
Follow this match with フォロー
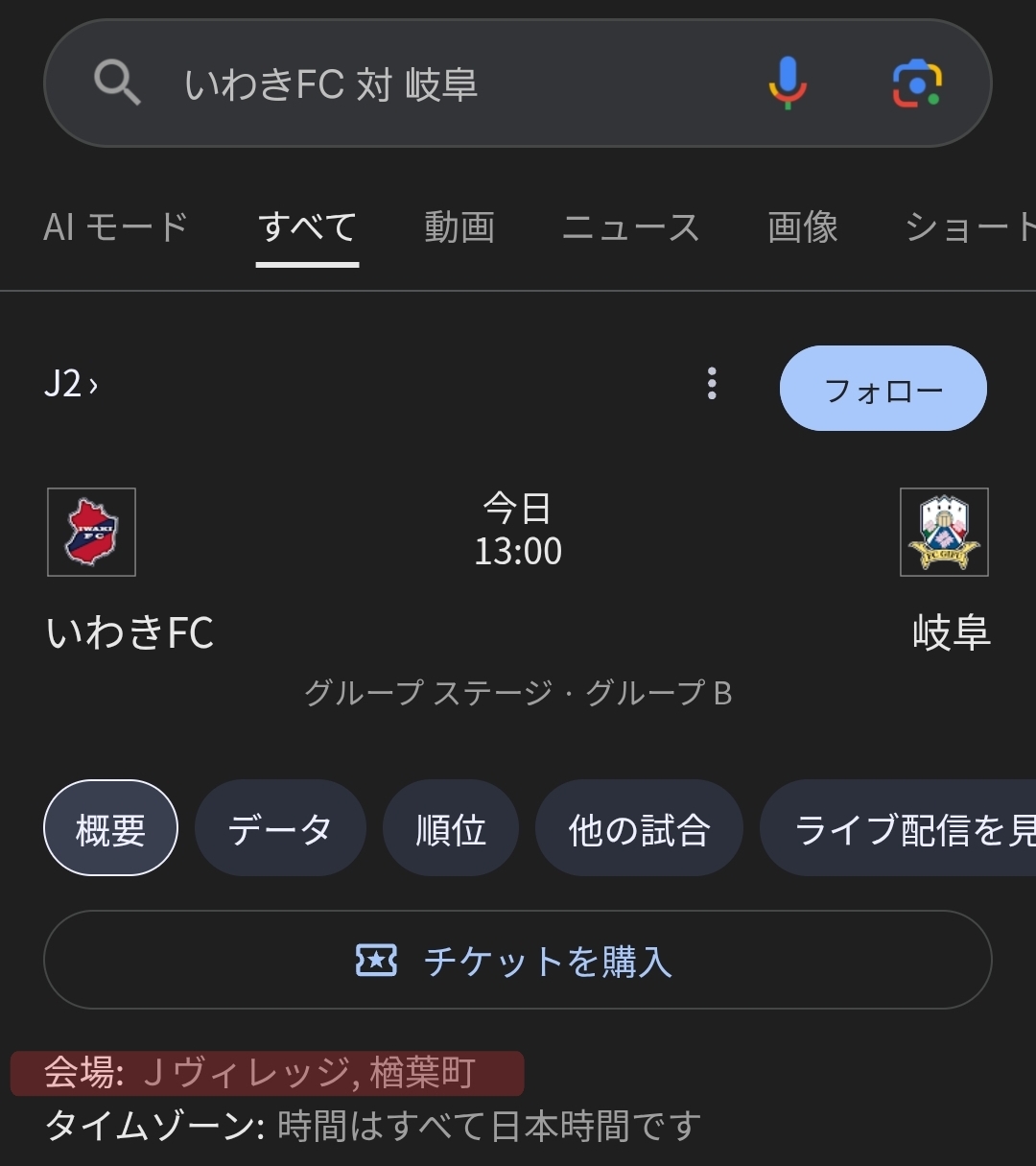883,389
